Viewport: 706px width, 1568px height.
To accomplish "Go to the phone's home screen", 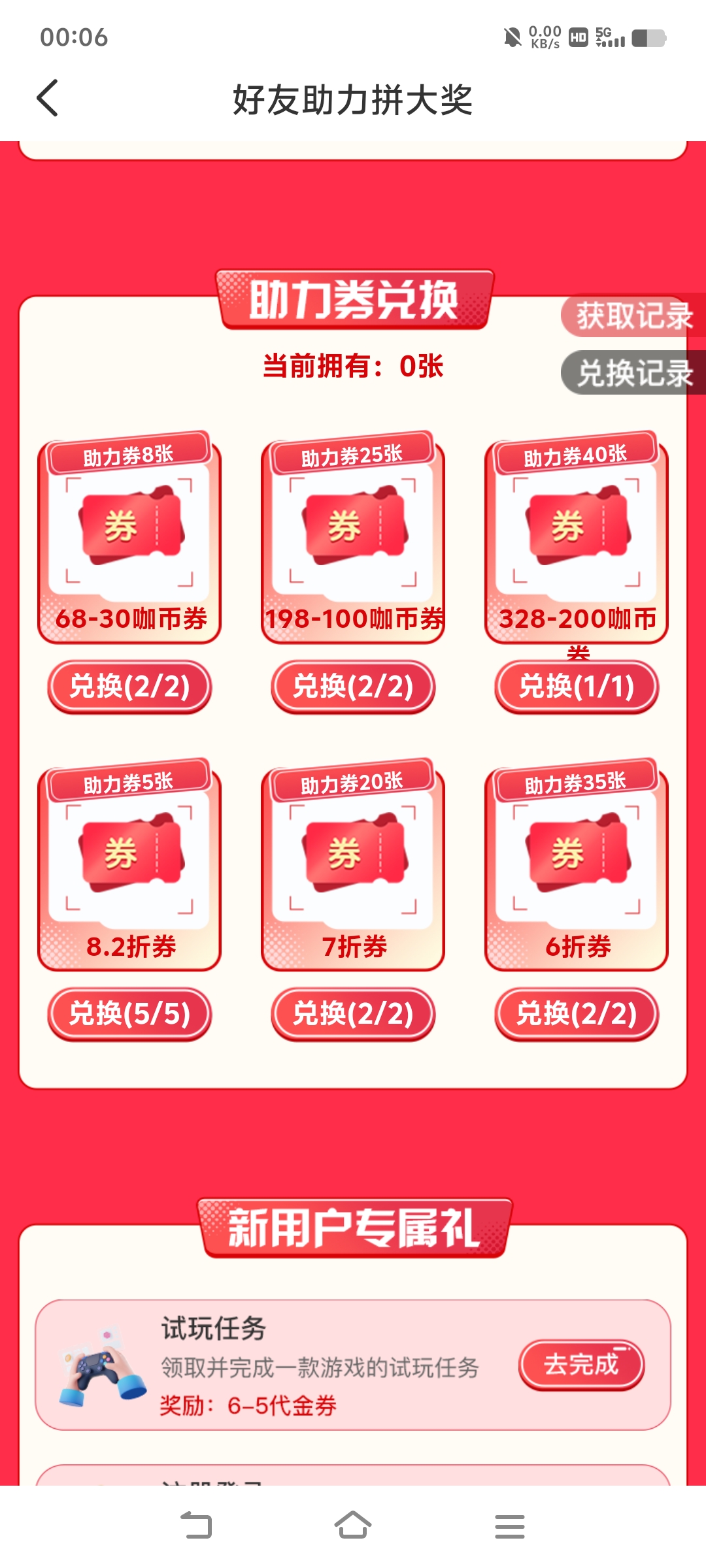I will coord(353,1526).
